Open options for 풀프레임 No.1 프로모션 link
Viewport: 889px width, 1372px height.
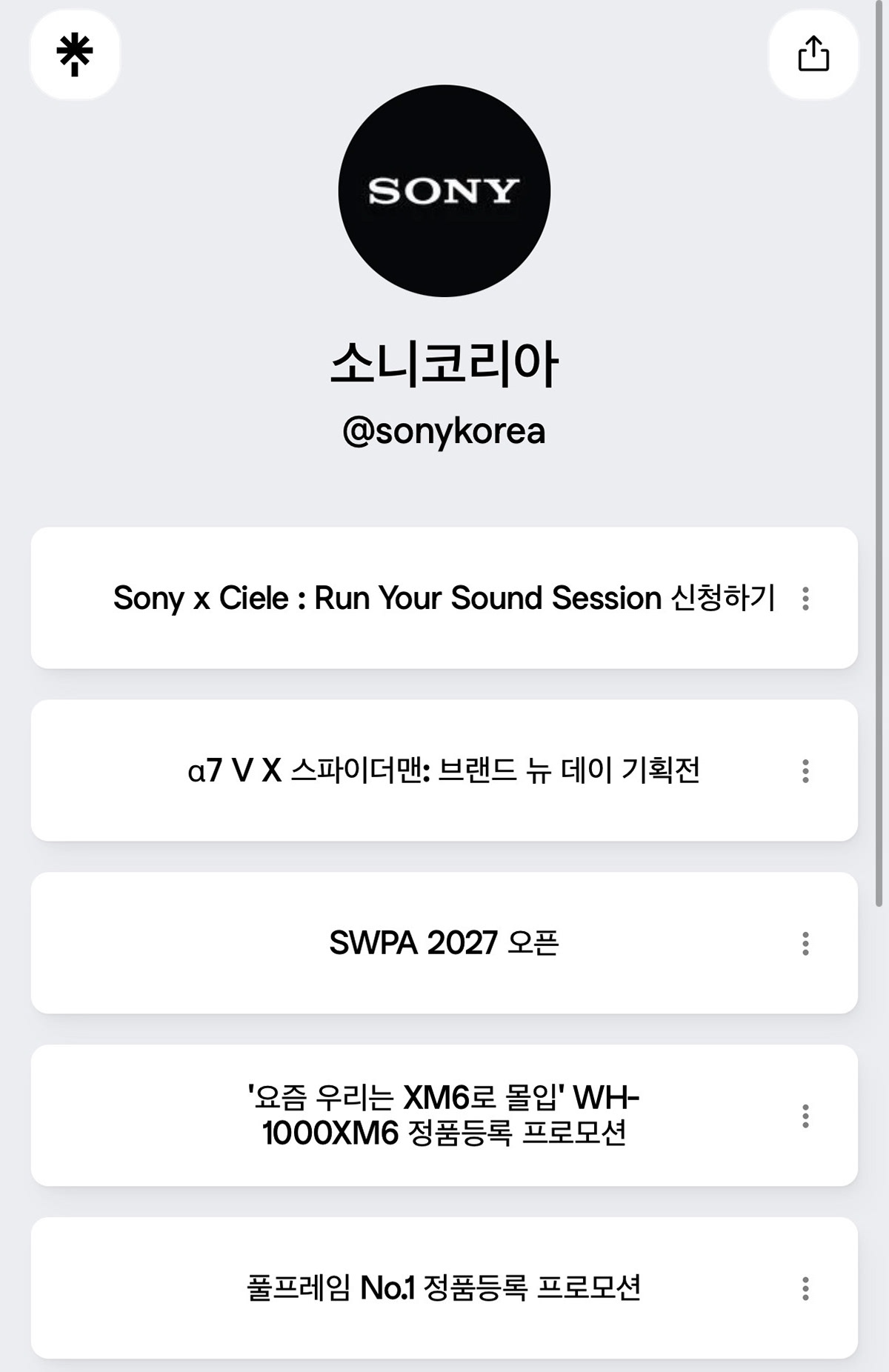point(805,1289)
